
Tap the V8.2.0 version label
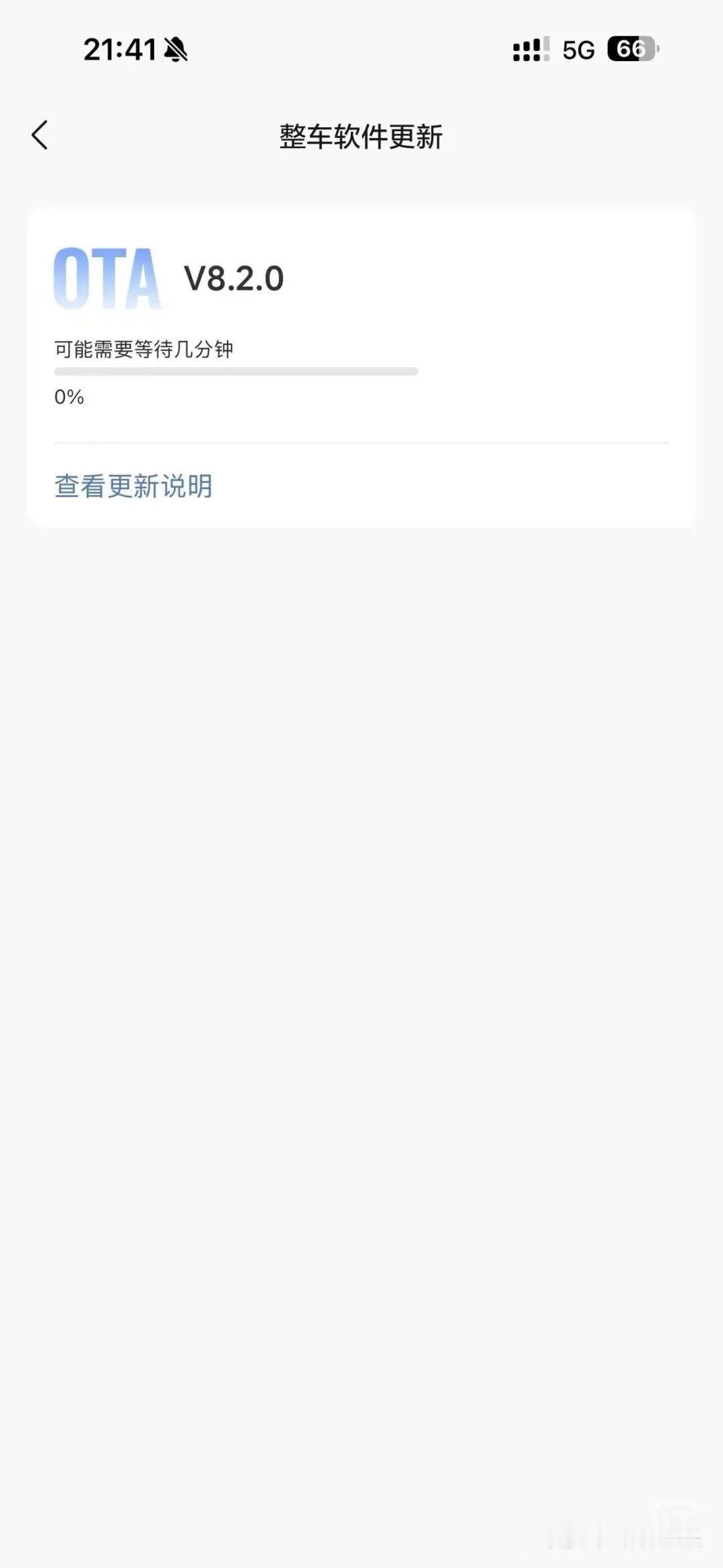click(234, 277)
